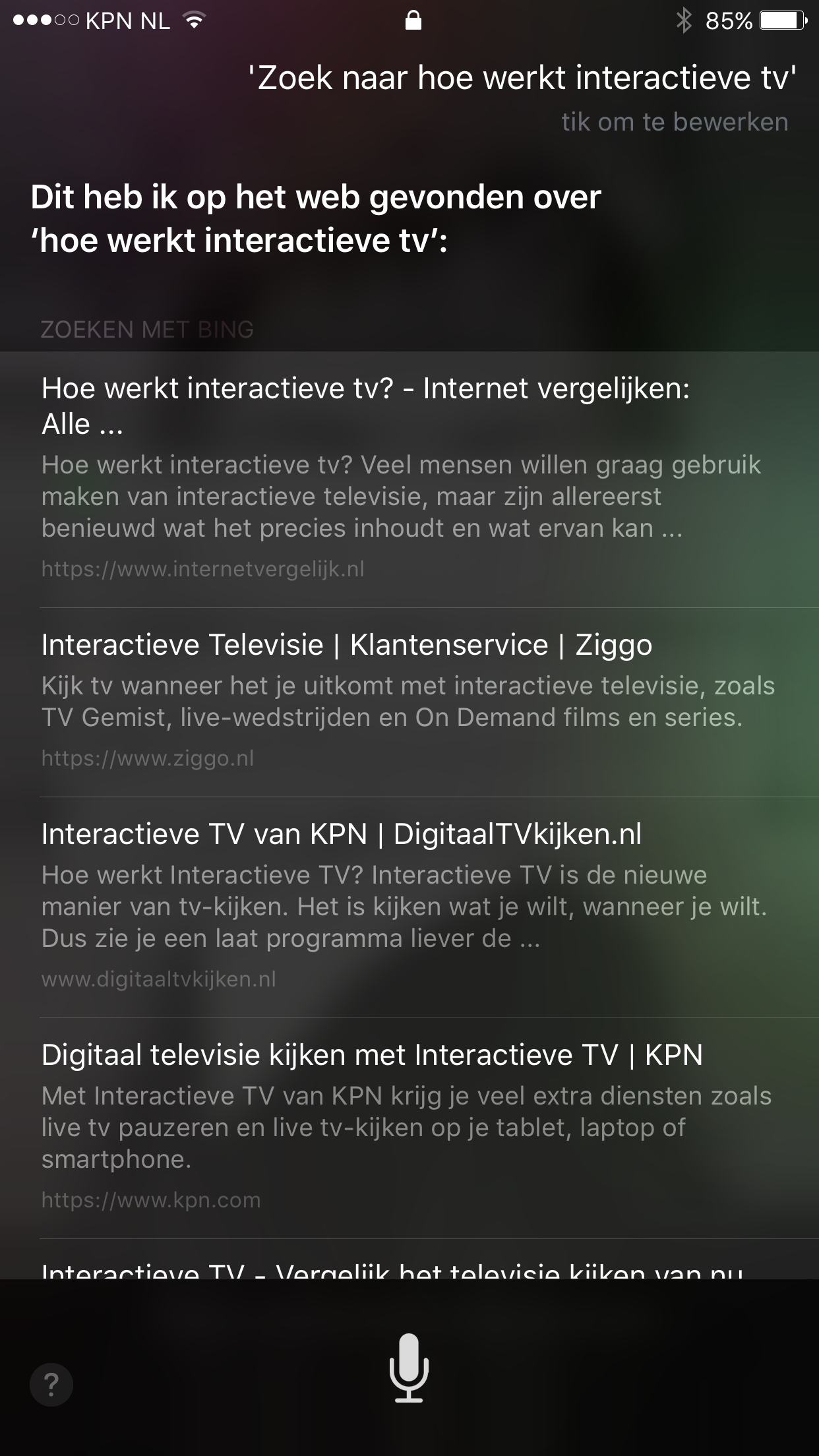Open the kpn.com Interactieve TV result

[x=409, y=1126]
